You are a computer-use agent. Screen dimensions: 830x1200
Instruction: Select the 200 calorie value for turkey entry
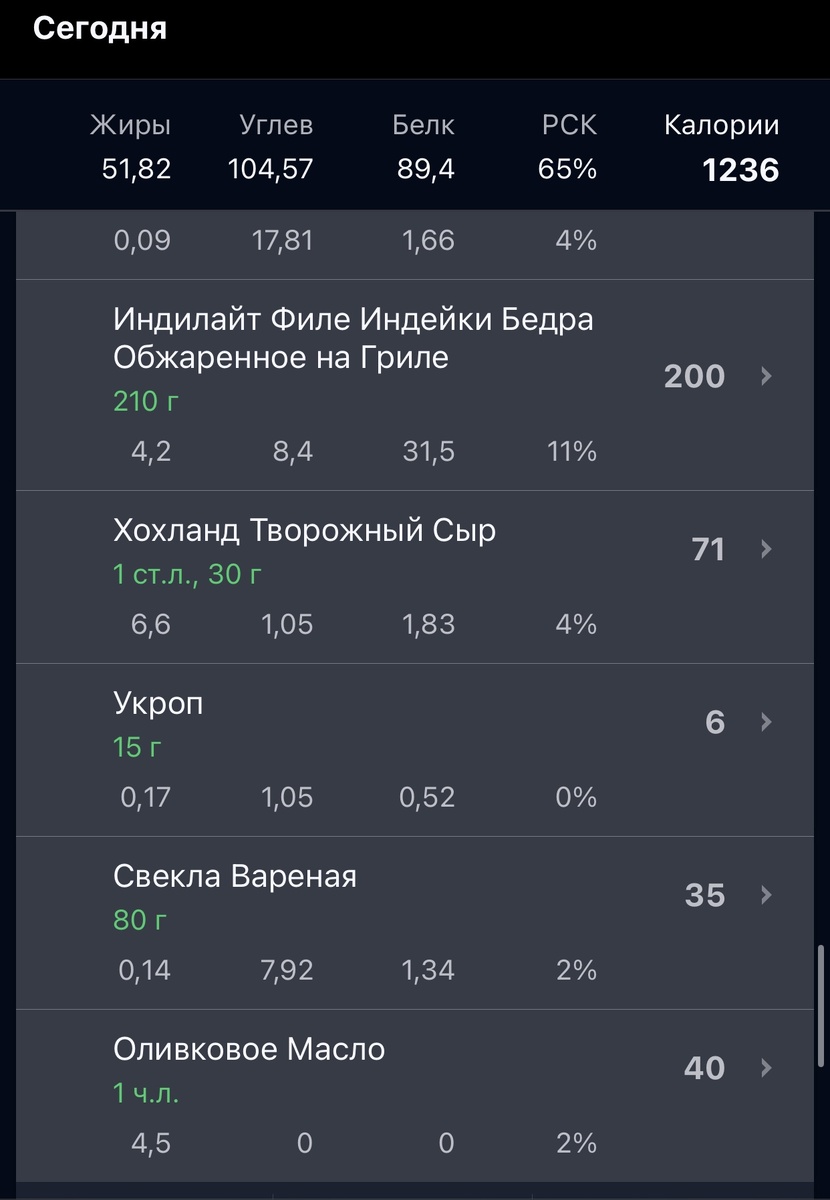pos(694,377)
